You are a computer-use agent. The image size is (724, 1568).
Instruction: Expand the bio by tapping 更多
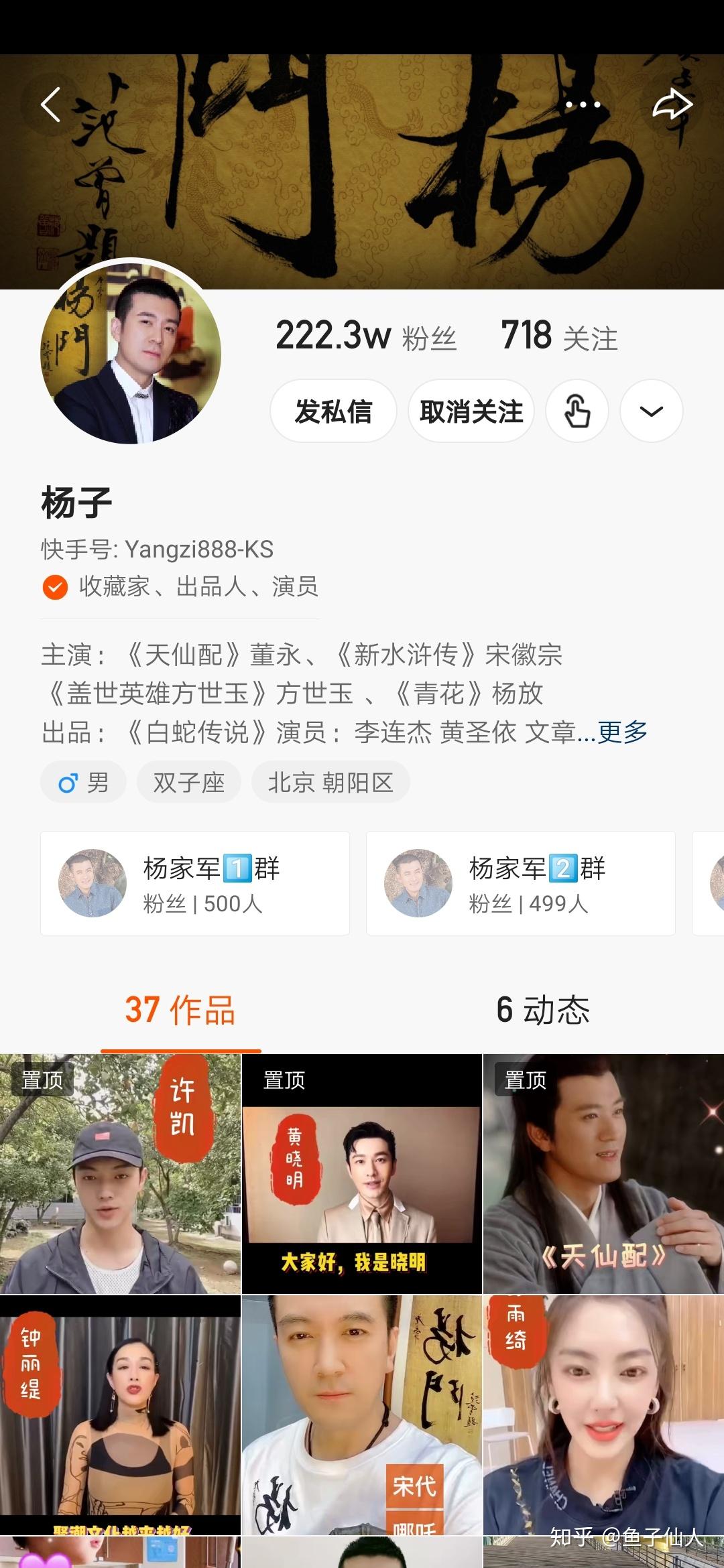[x=622, y=732]
